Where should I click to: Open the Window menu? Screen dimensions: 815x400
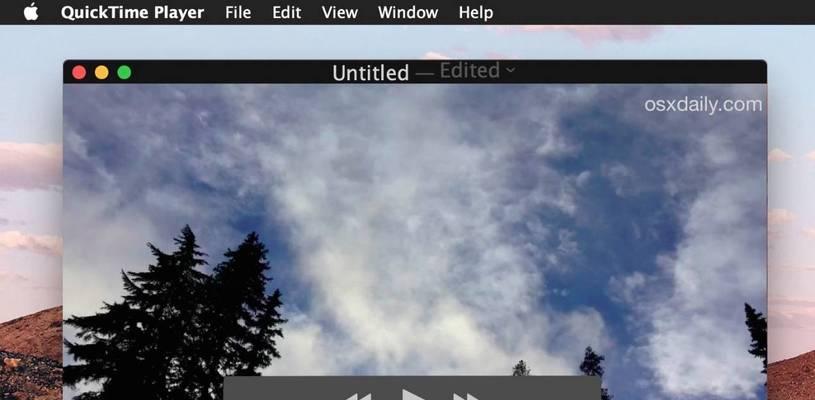408,13
